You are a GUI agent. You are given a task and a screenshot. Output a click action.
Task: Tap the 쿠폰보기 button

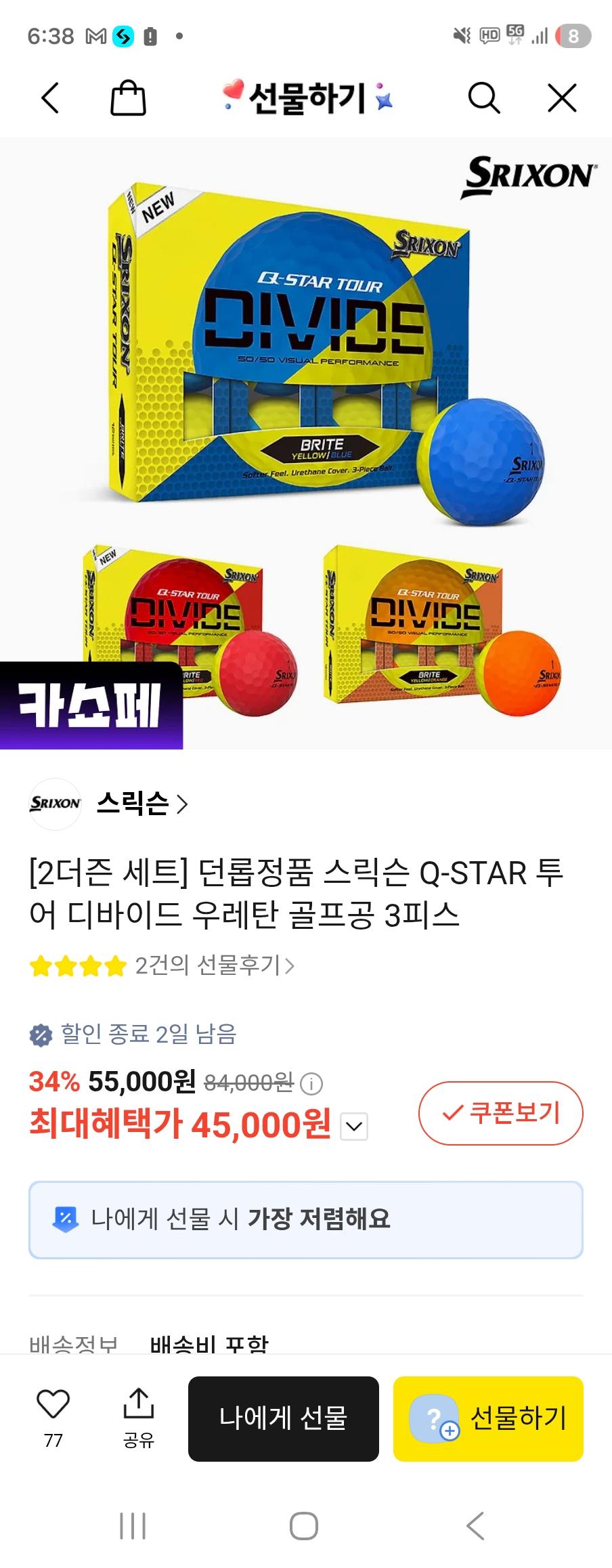pyautogui.click(x=500, y=1113)
